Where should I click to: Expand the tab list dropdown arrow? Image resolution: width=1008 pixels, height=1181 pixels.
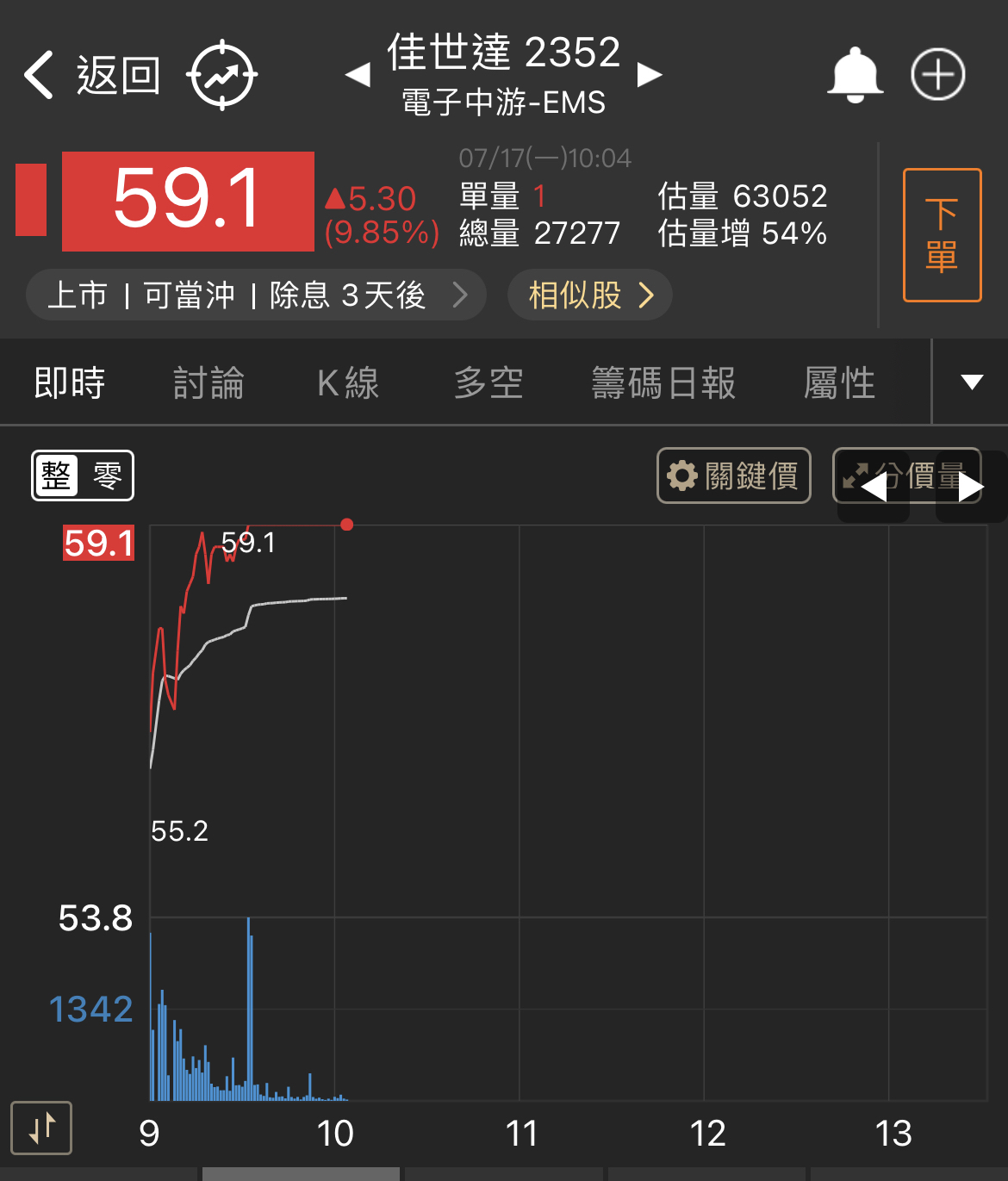point(972,382)
